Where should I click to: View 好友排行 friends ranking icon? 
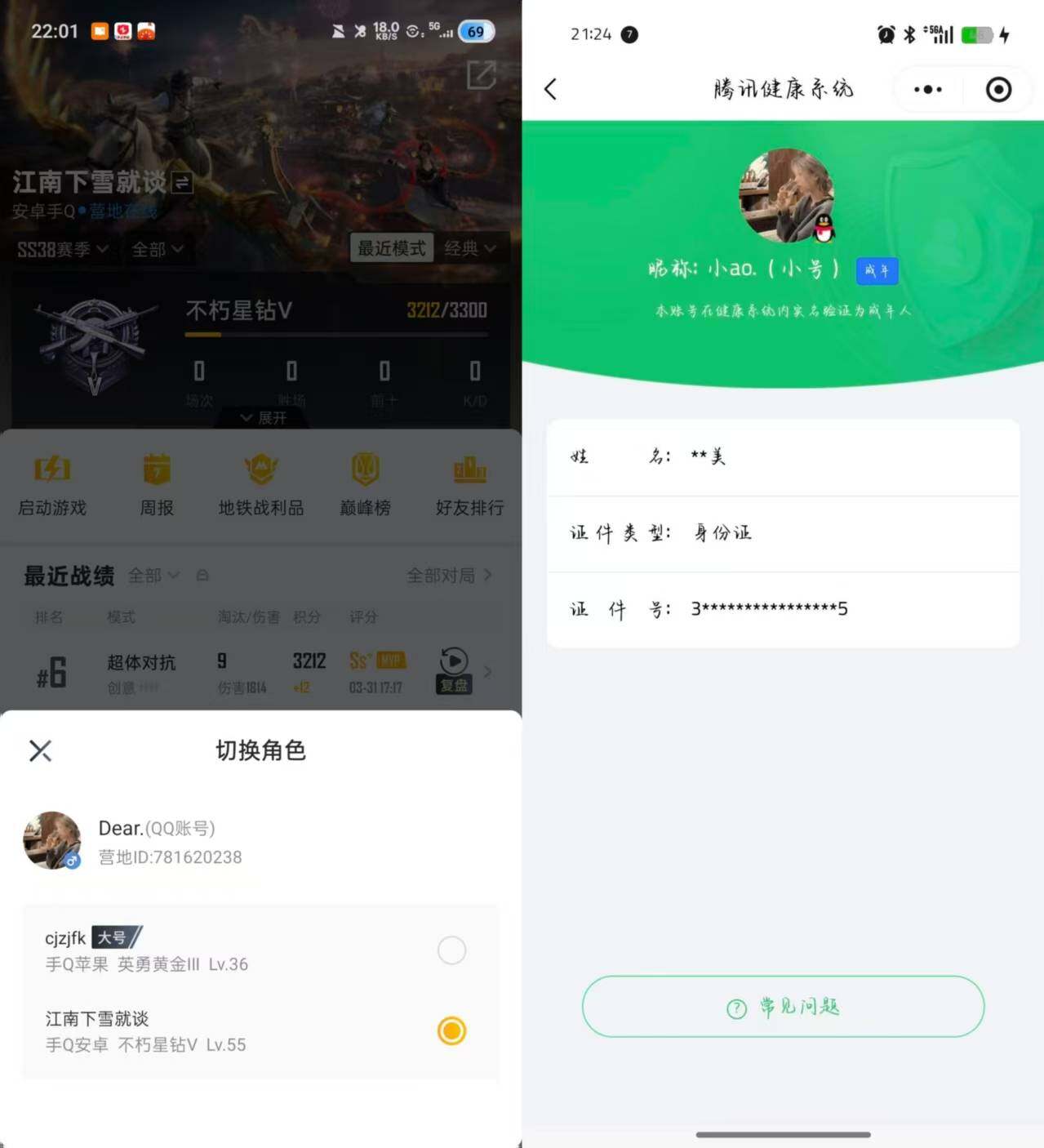click(469, 469)
